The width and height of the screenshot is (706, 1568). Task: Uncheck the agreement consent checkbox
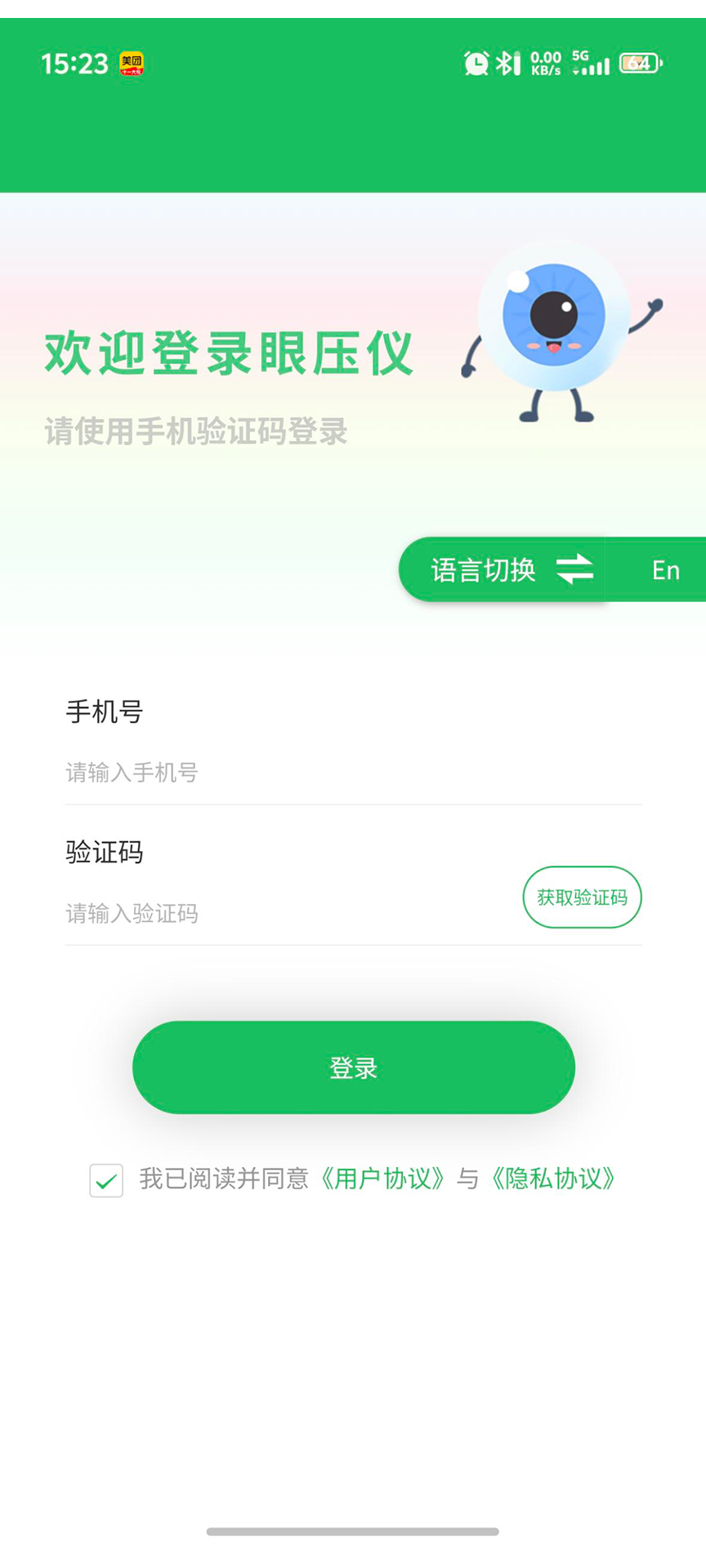click(105, 1182)
